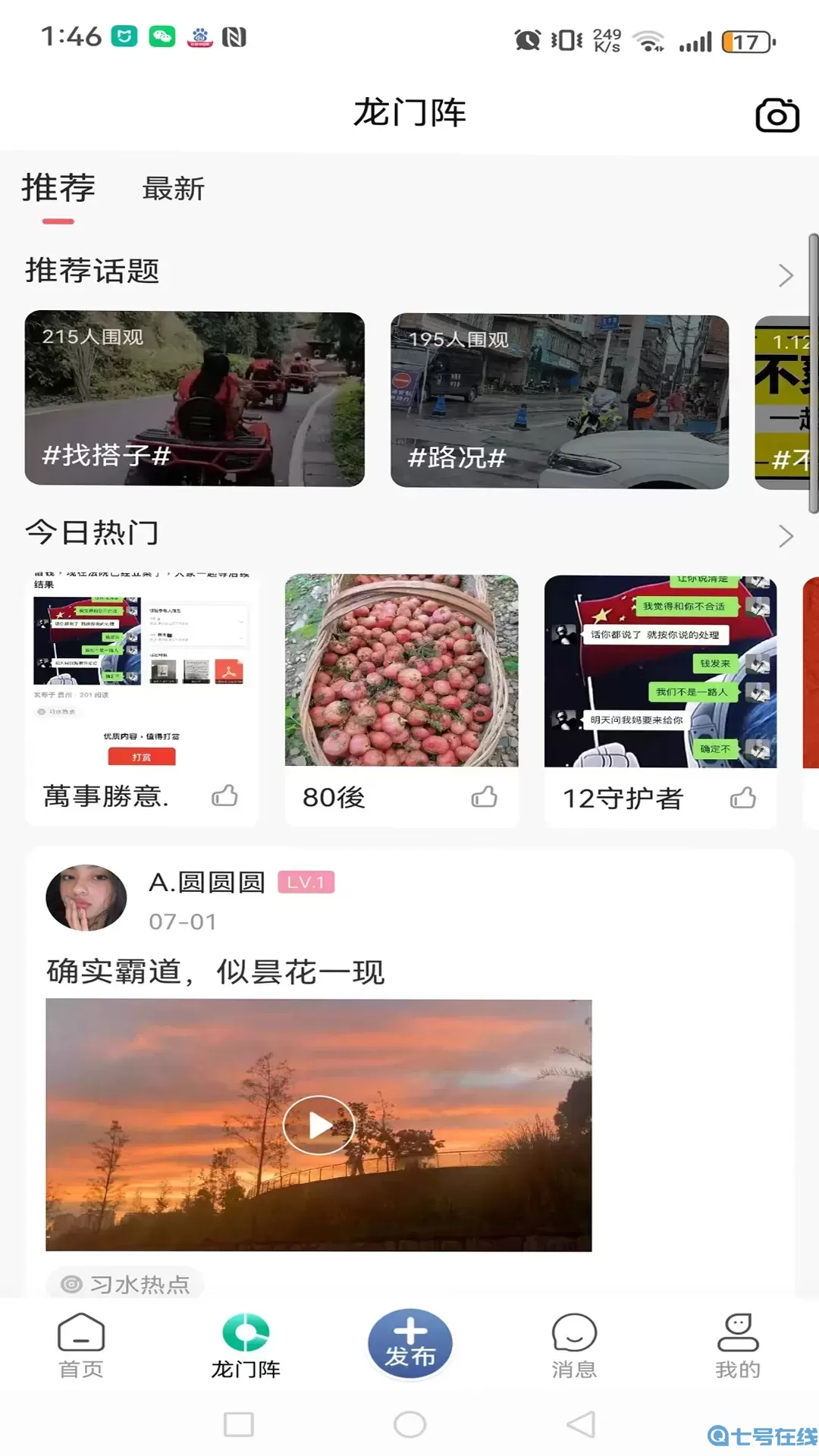Expand 推荐话题 with the right arrow
The image size is (819, 1456).
click(786, 275)
